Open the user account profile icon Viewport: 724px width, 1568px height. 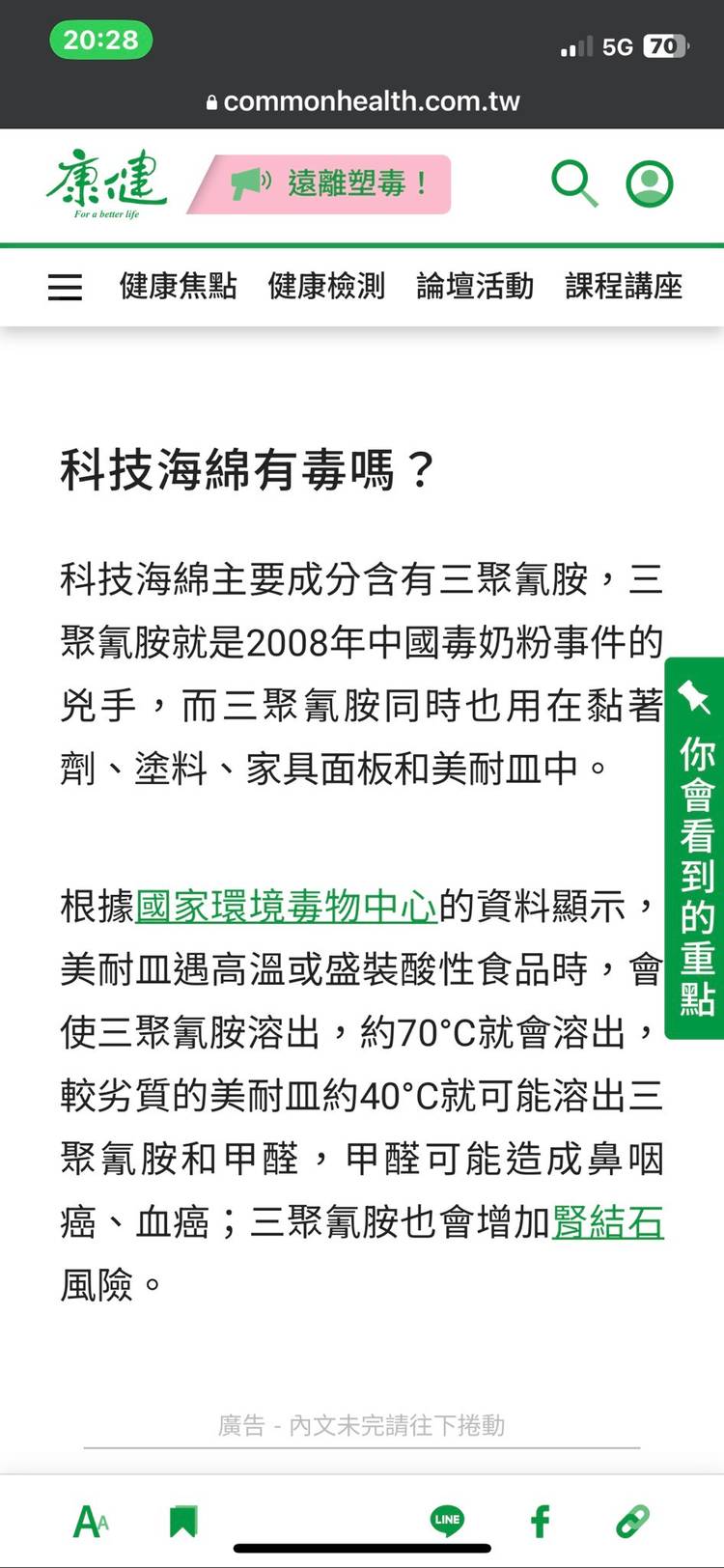[x=650, y=183]
